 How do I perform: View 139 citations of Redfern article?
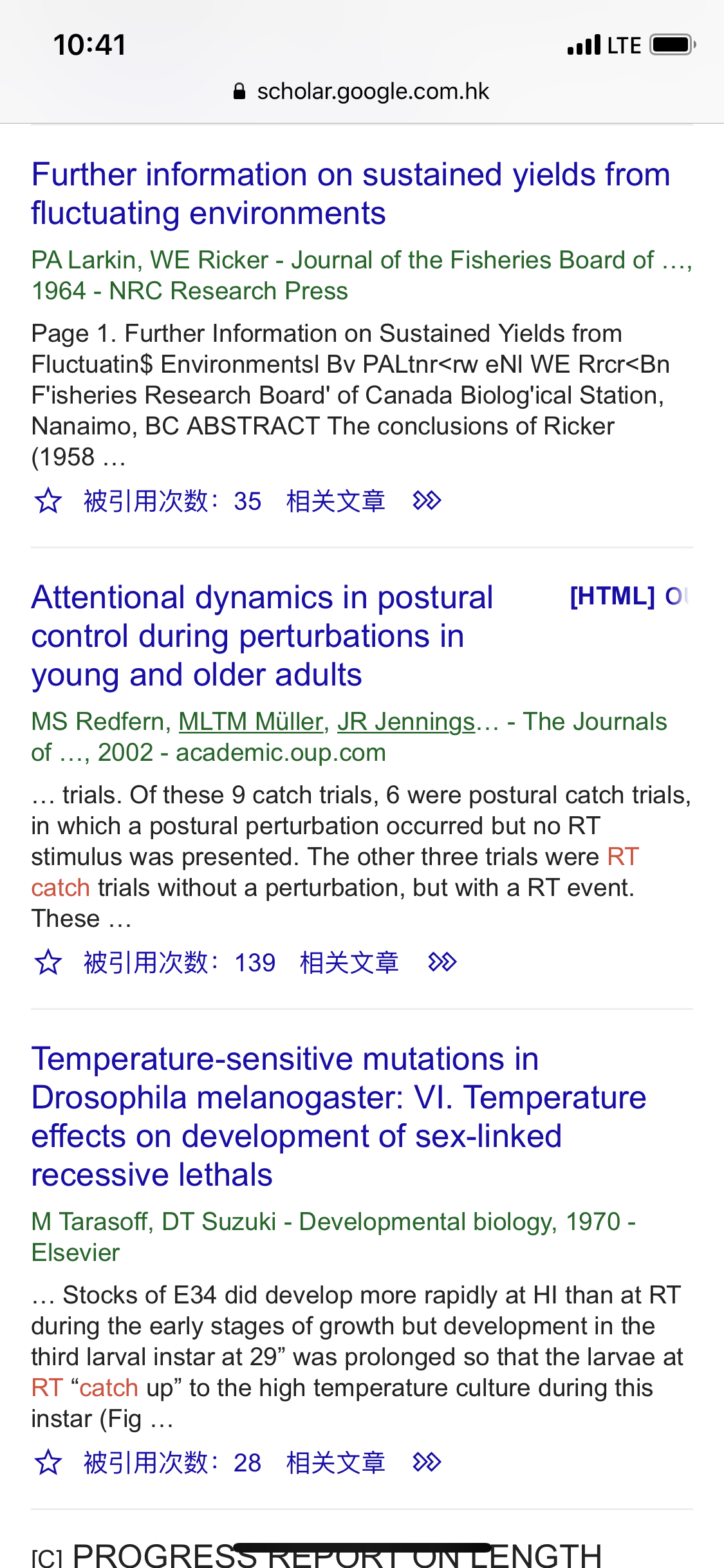(180, 962)
